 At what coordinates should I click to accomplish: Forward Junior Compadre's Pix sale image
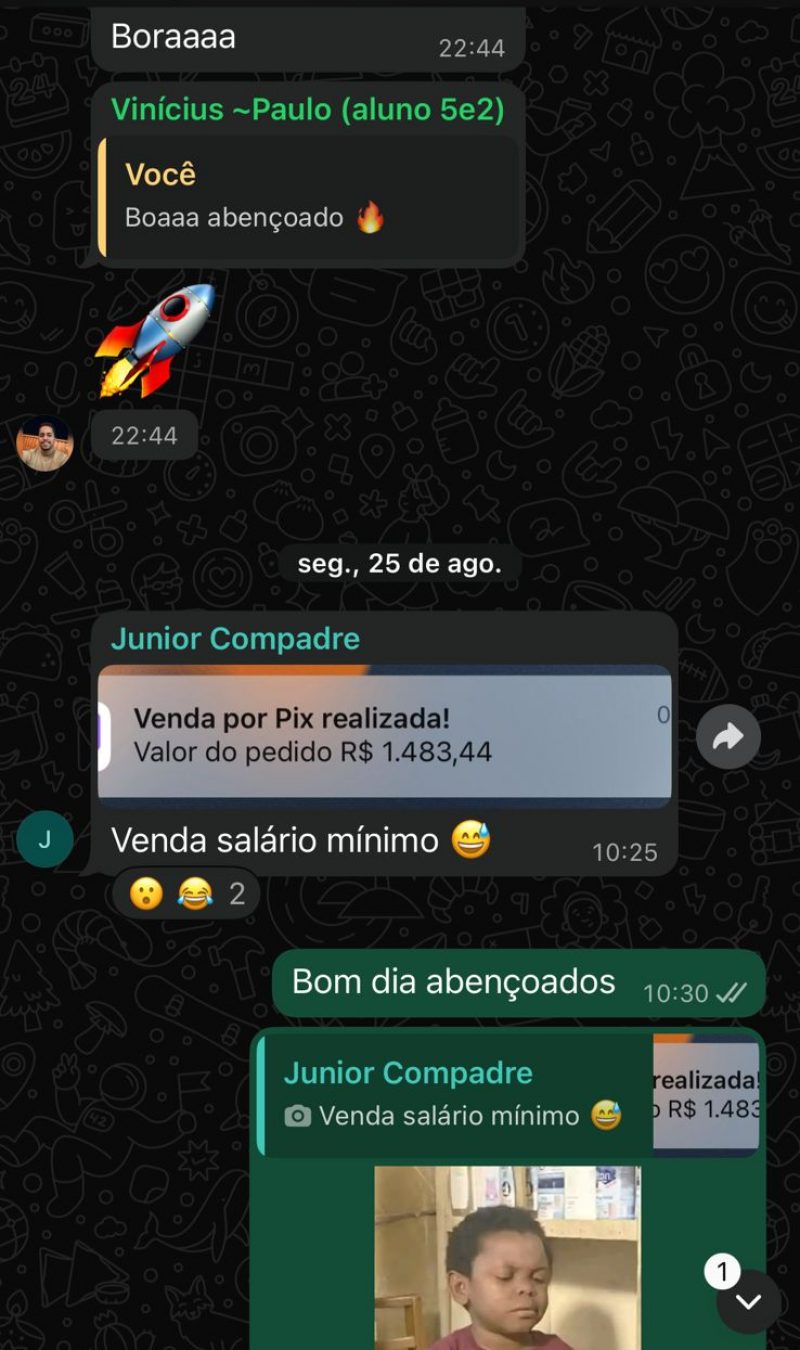pyautogui.click(x=728, y=738)
